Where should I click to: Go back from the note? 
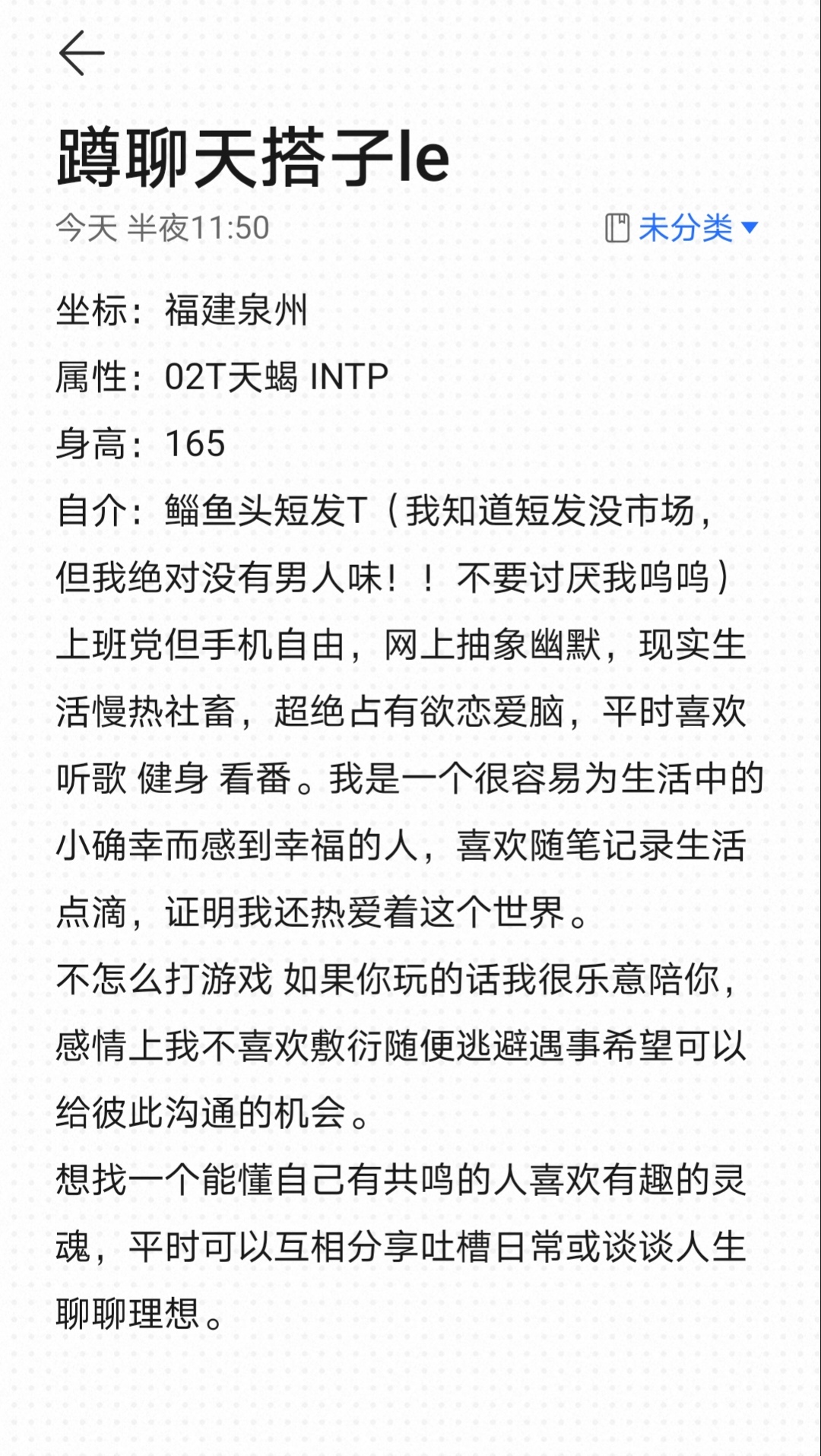coord(81,53)
